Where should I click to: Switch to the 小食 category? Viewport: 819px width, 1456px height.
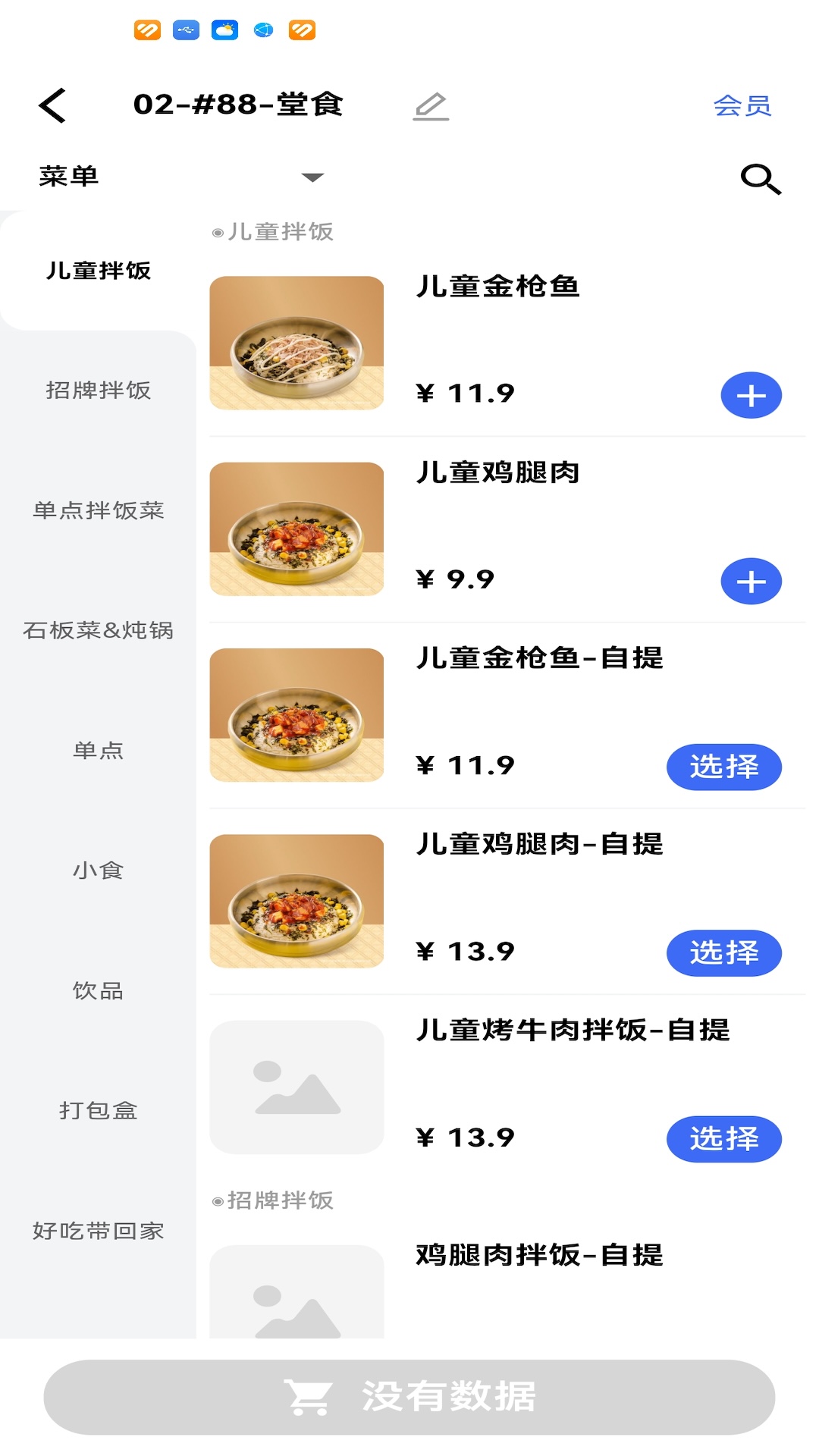pos(99,871)
